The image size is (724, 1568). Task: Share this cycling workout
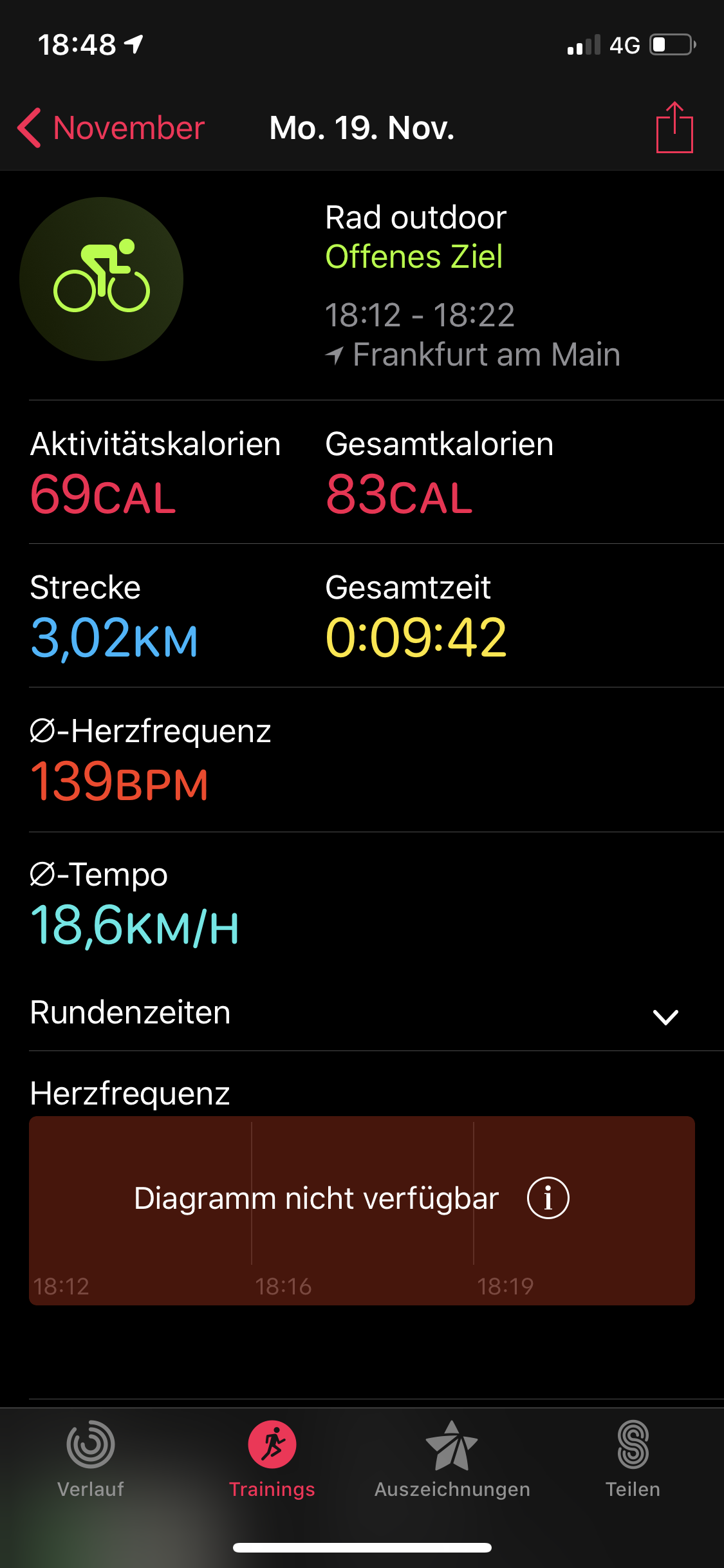click(x=674, y=128)
